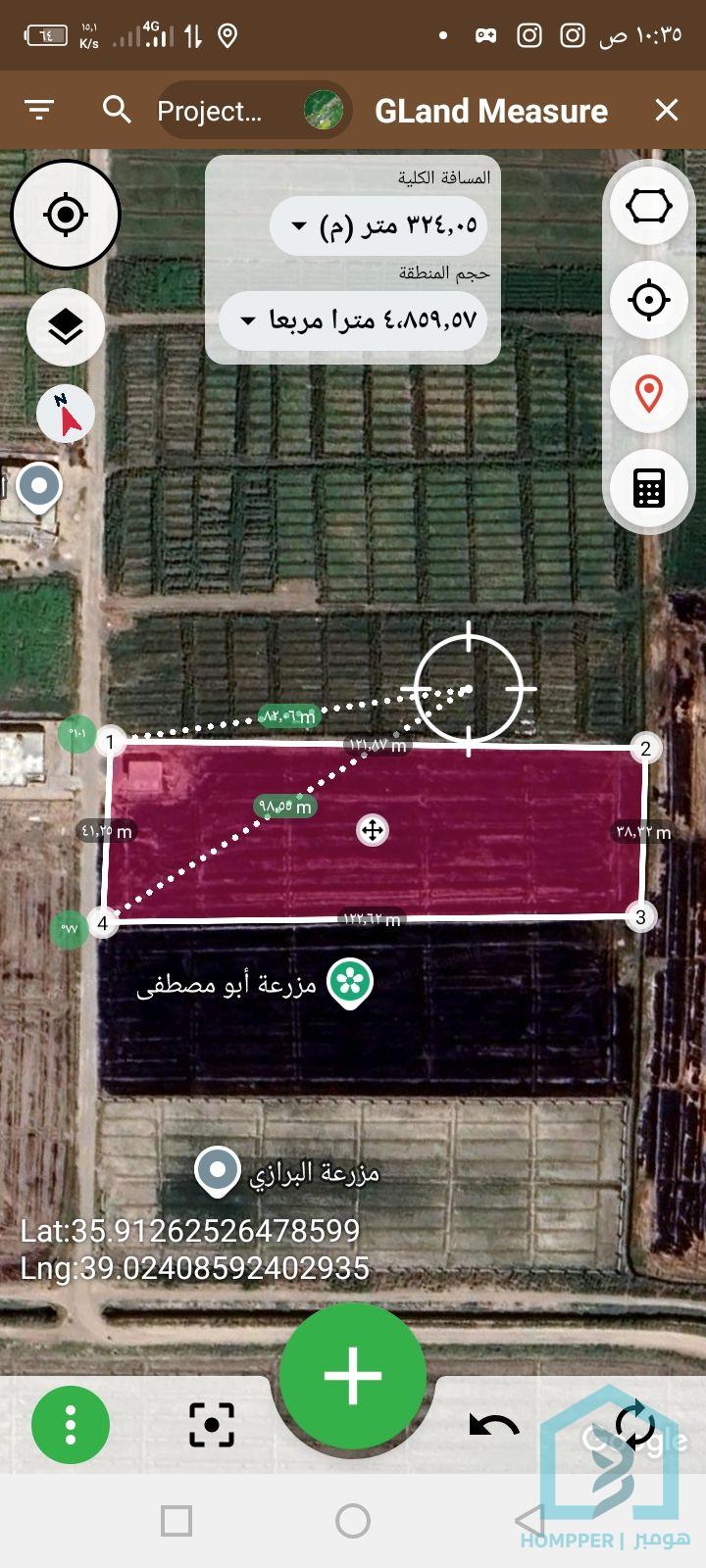Tap the crosshair target button
The height and width of the screenshot is (1568, 706).
[648, 299]
